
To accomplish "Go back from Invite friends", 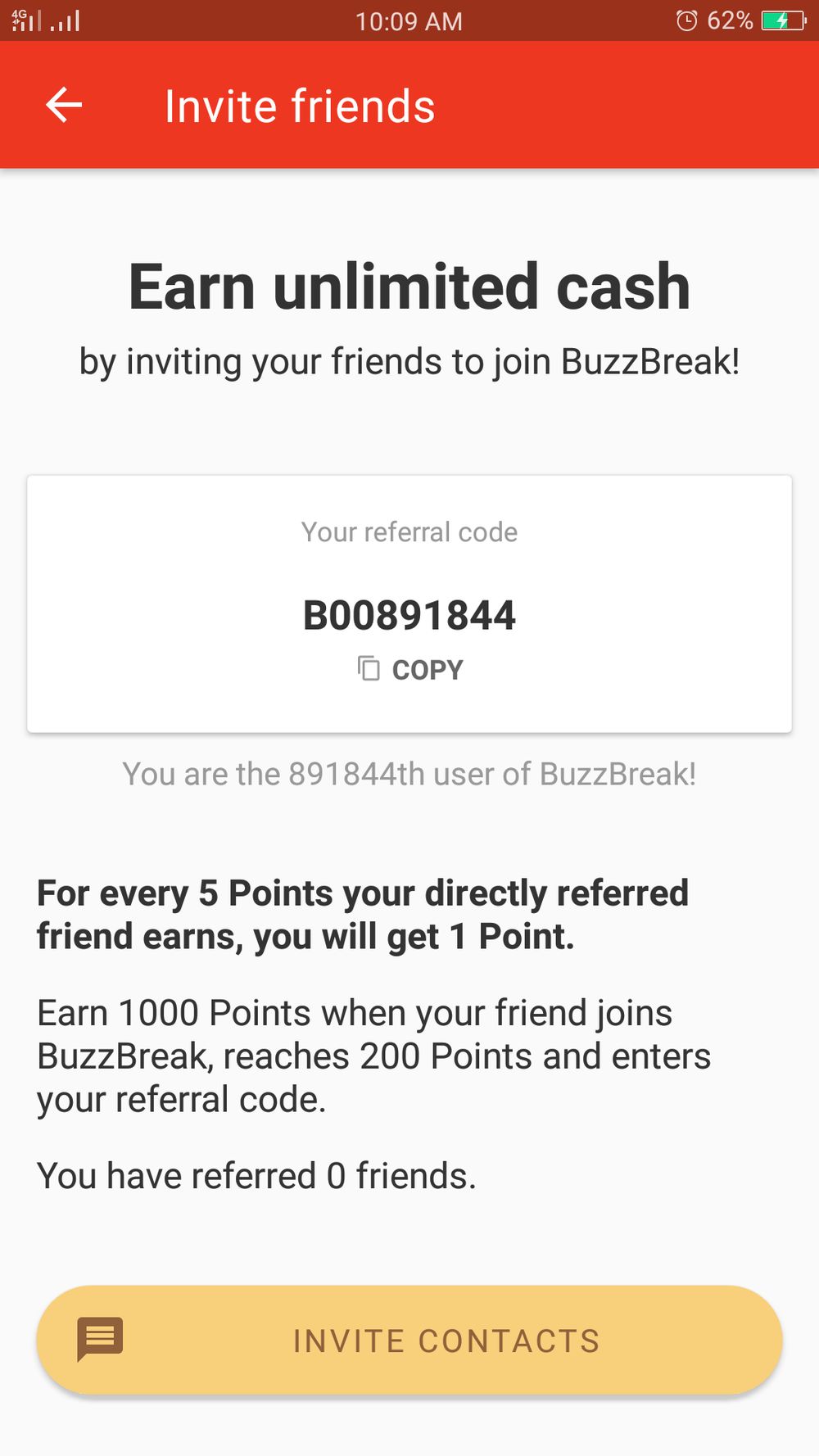I will click(64, 106).
